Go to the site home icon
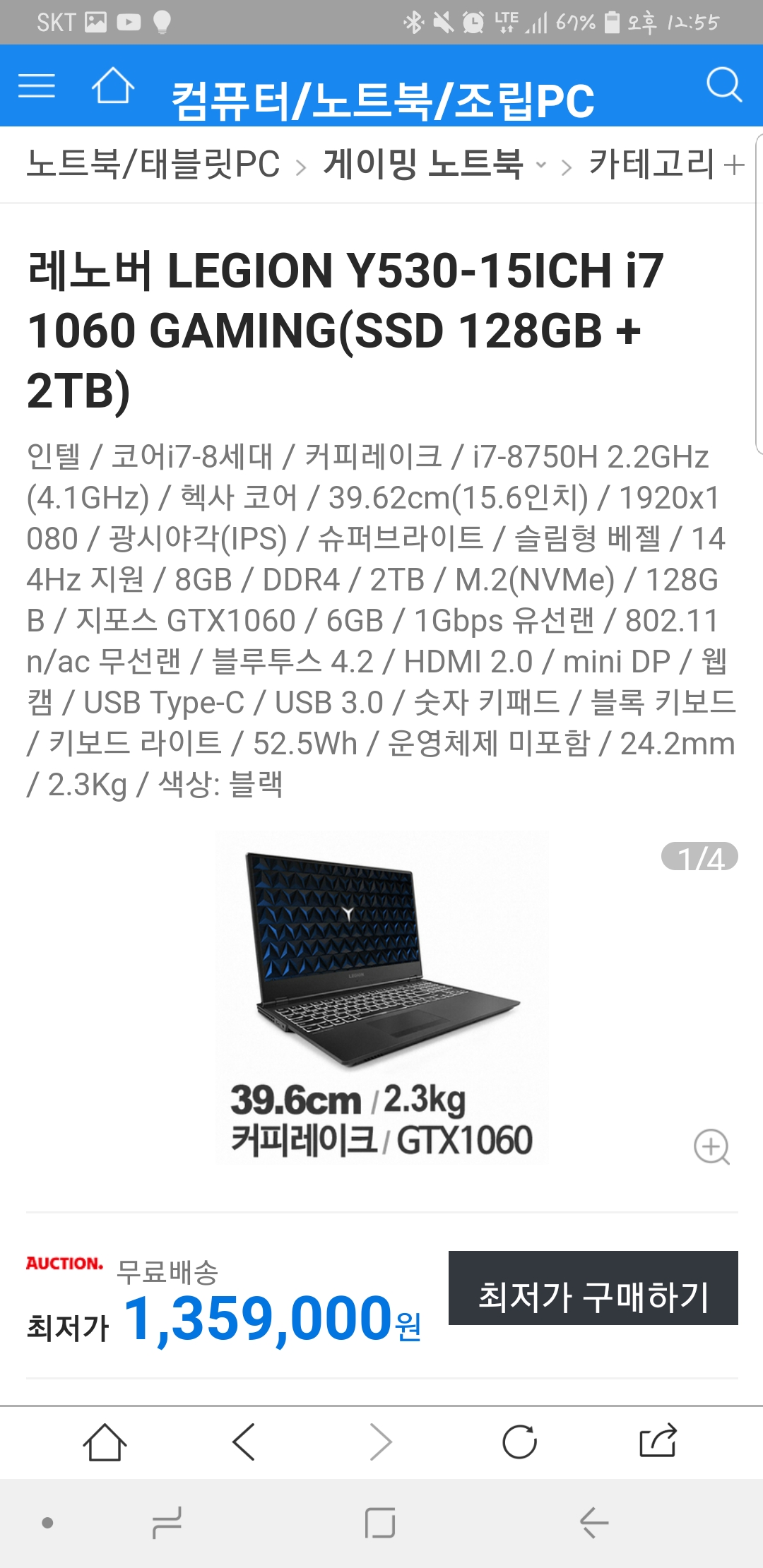Image resolution: width=763 pixels, height=1568 pixels. [113, 86]
